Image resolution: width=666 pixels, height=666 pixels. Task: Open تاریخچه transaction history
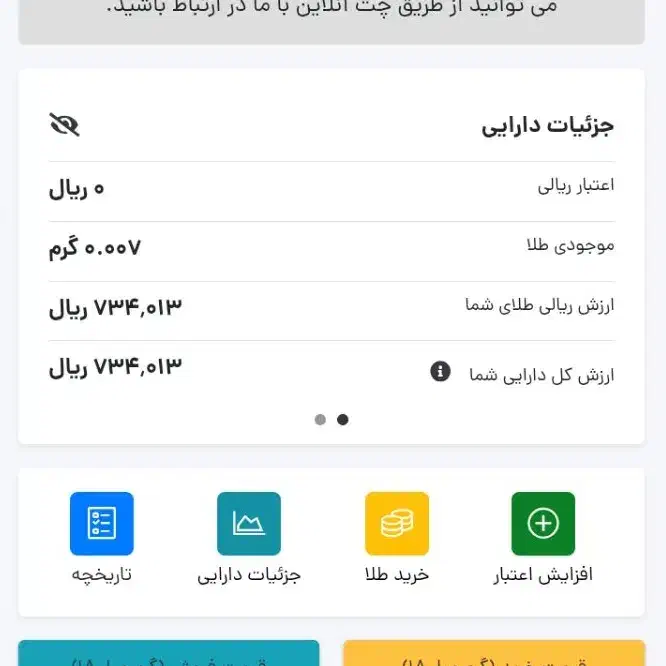102,524
